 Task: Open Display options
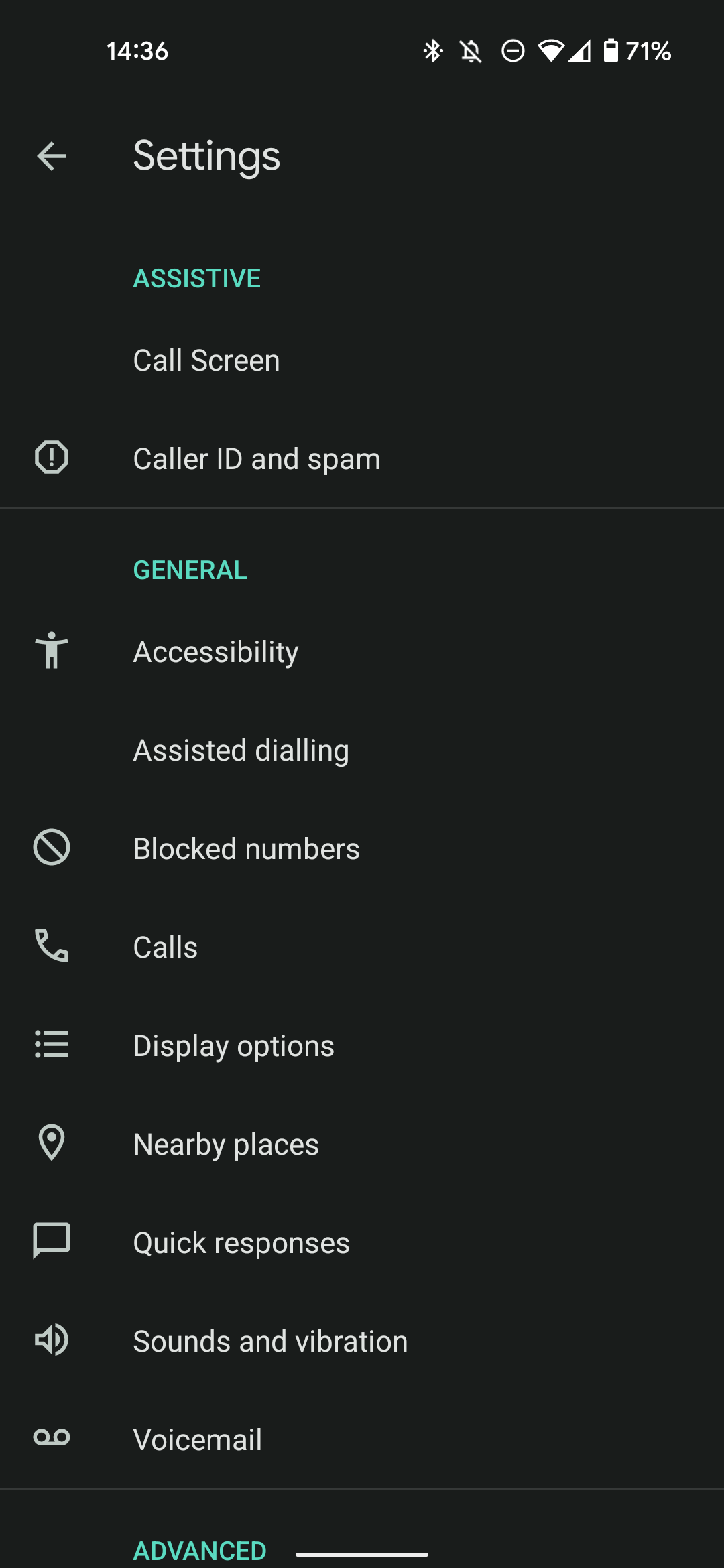pos(362,1046)
